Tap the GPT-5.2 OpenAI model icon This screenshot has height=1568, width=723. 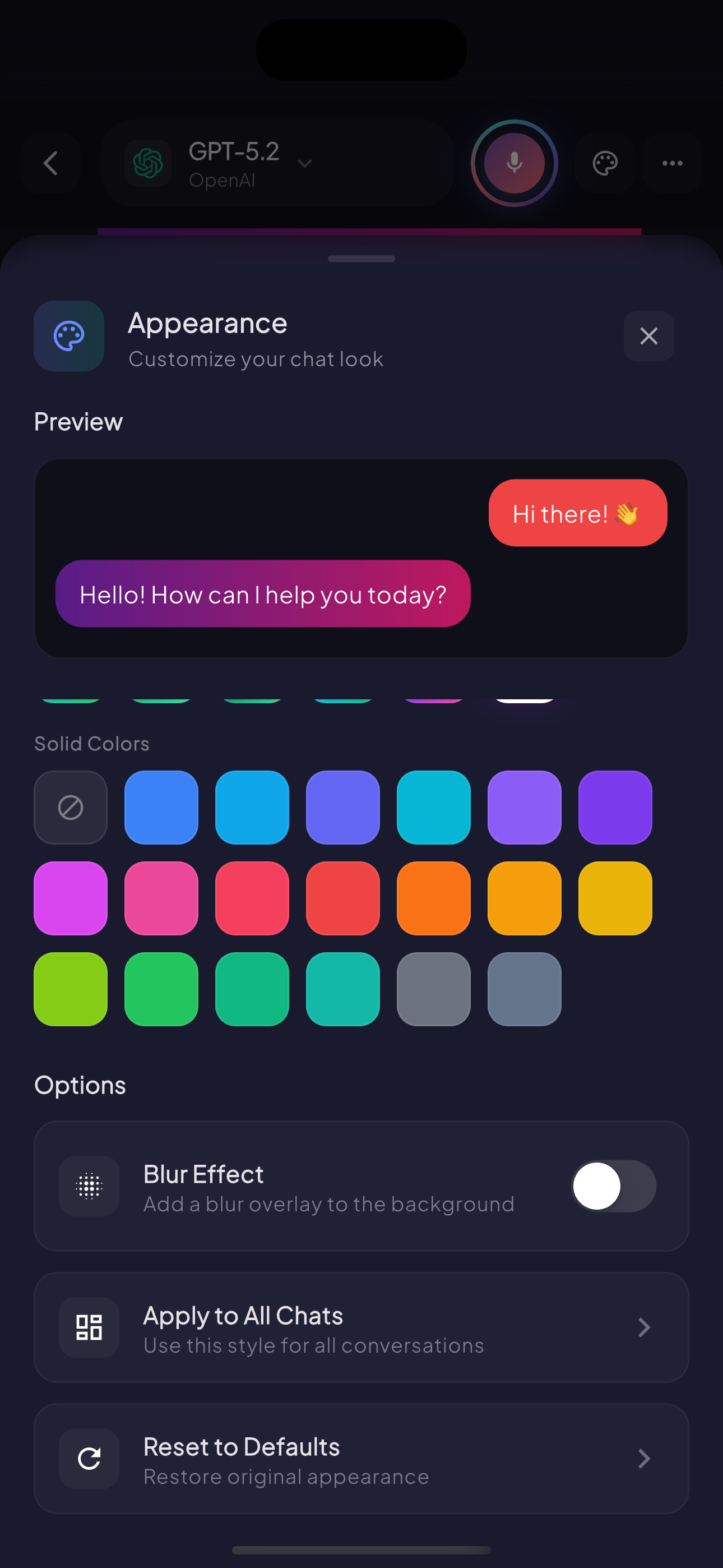pyautogui.click(x=149, y=163)
